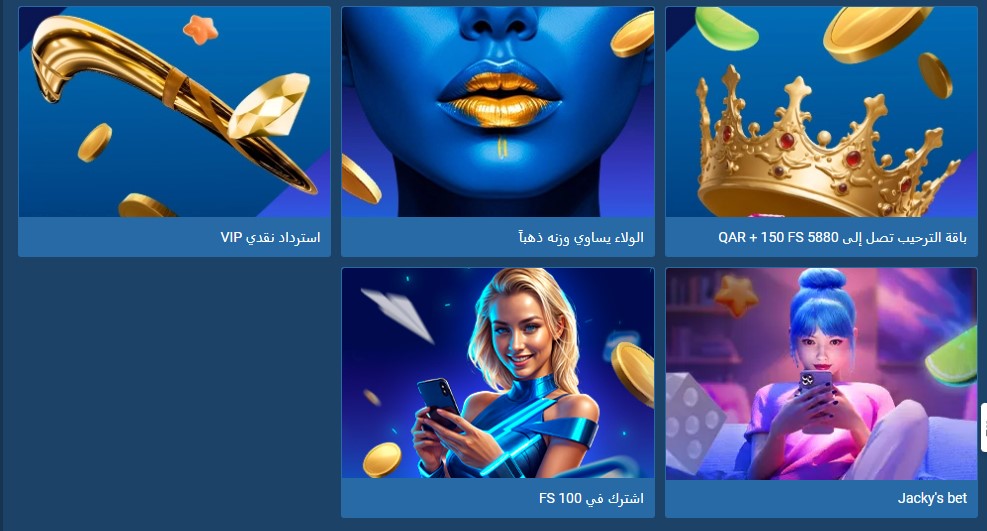This screenshot has height=531, width=987.
Task: Open the Jacky's bet promotion card
Action: 821,392
